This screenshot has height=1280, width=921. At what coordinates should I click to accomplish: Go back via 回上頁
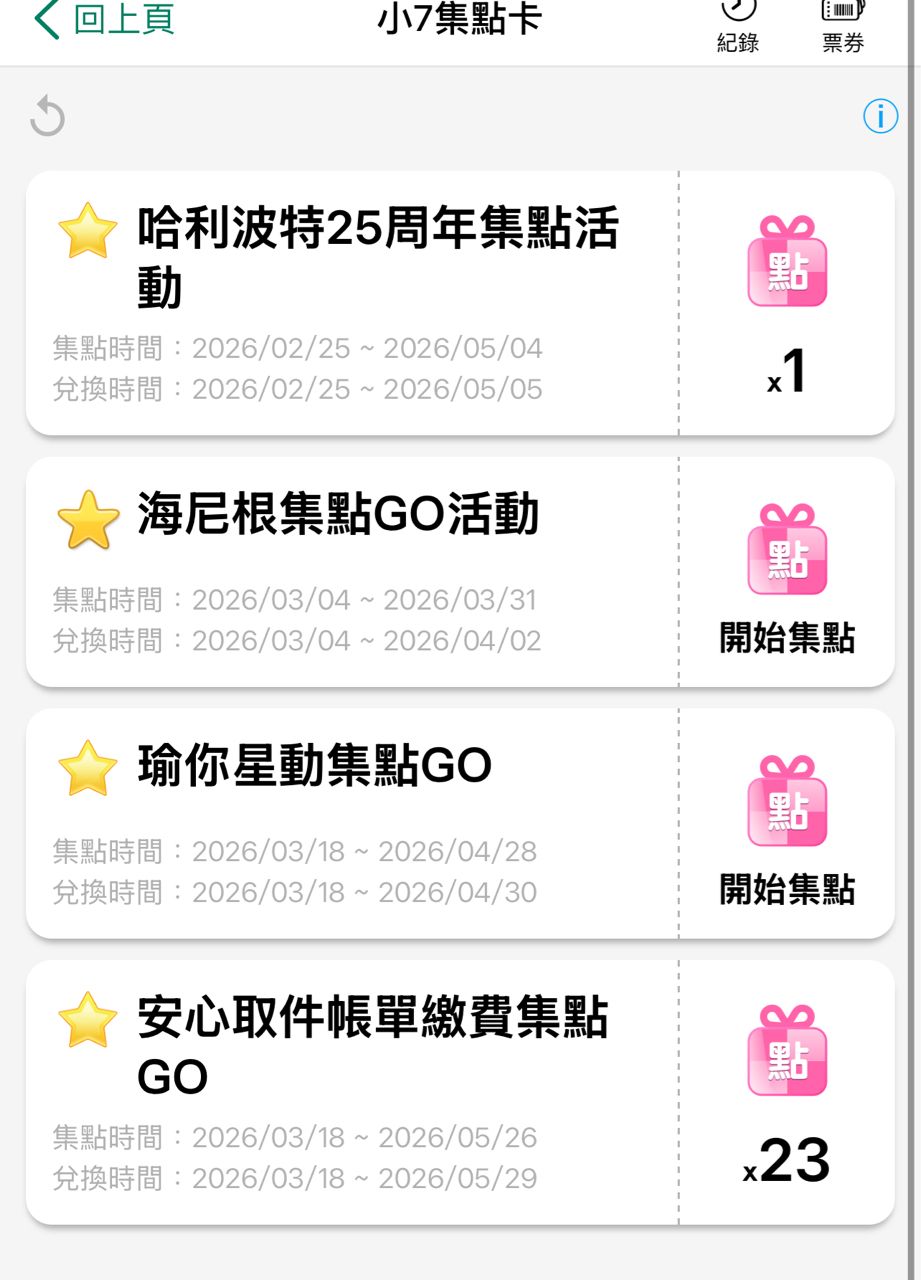pos(104,20)
